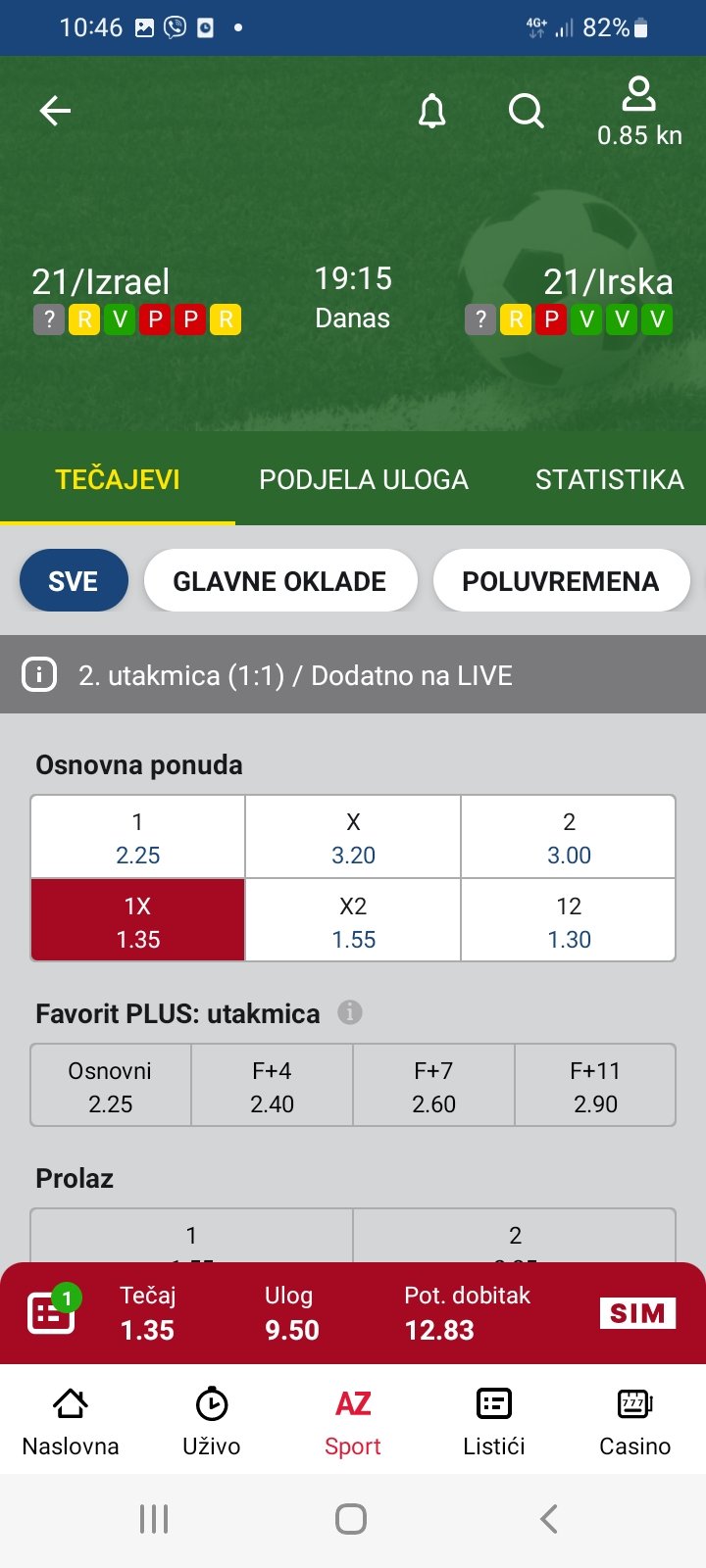Open the bet slip with one selection

[x=51, y=1313]
